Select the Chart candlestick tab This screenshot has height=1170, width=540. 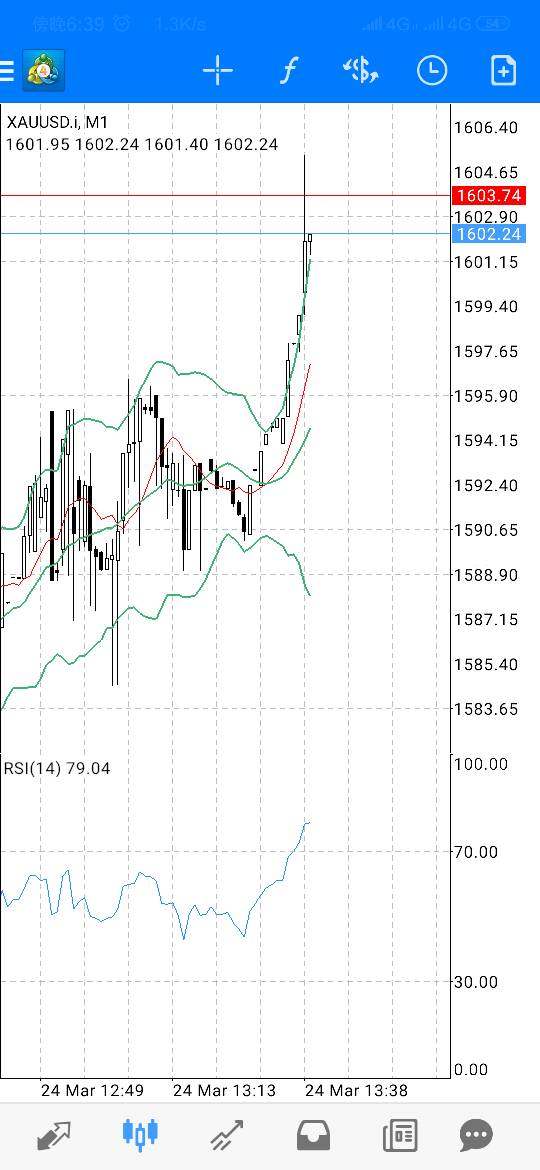pyautogui.click(x=140, y=1133)
